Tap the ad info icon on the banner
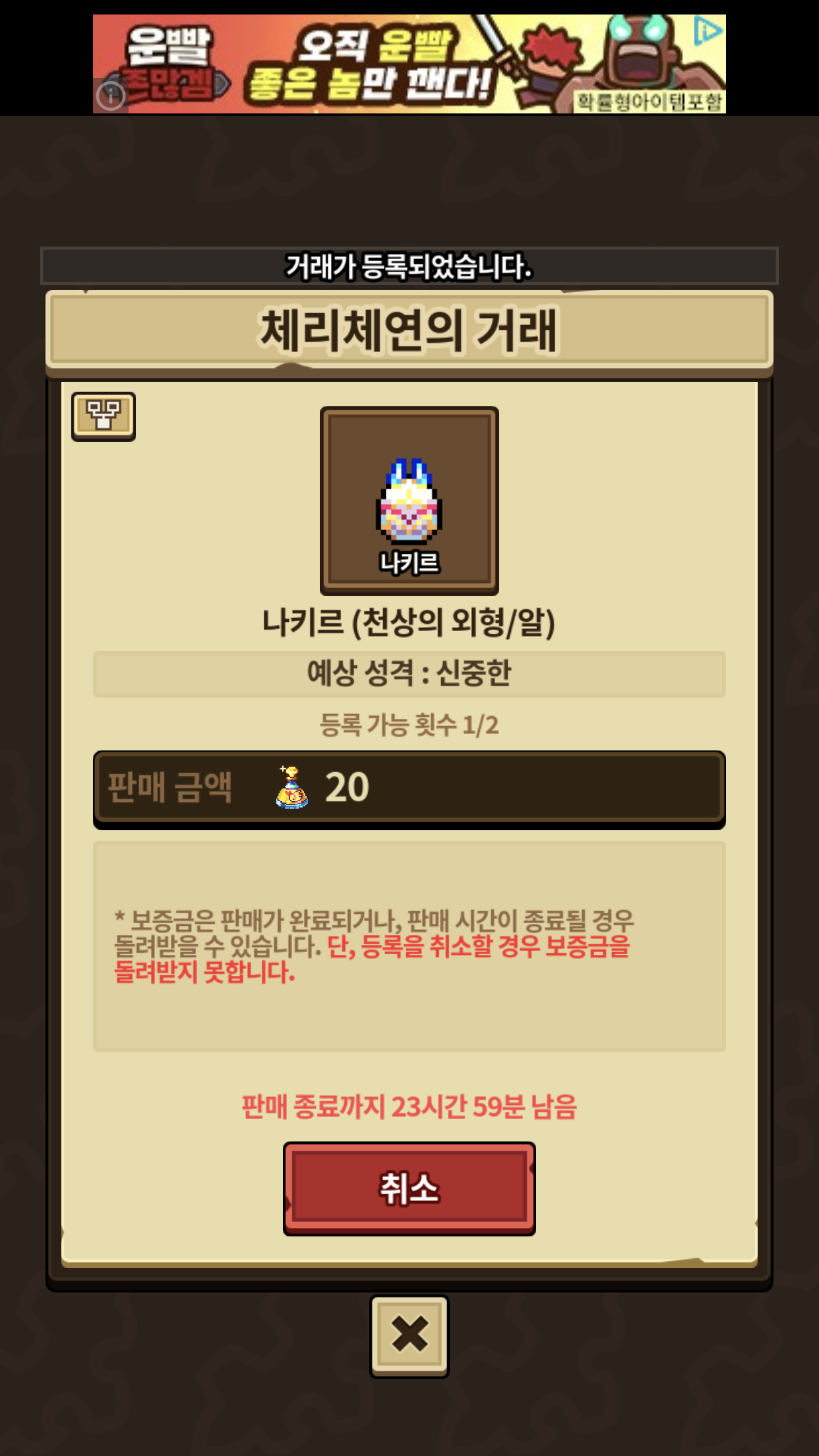The height and width of the screenshot is (1456, 819). tap(110, 96)
